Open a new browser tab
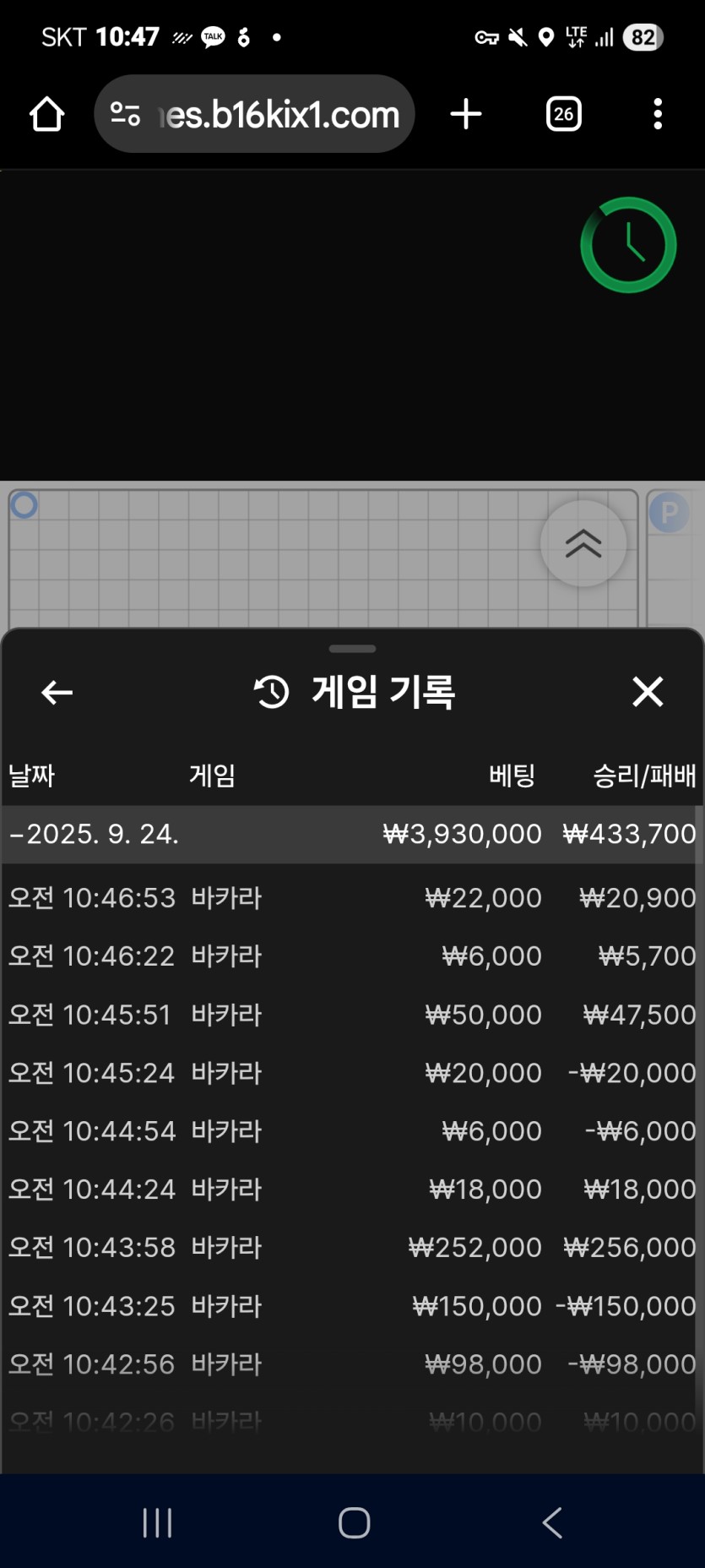 (465, 114)
